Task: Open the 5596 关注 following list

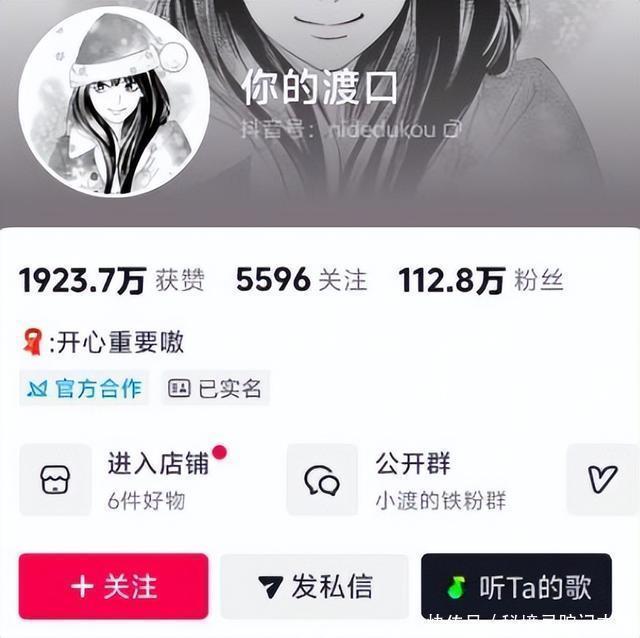Action: [301, 281]
